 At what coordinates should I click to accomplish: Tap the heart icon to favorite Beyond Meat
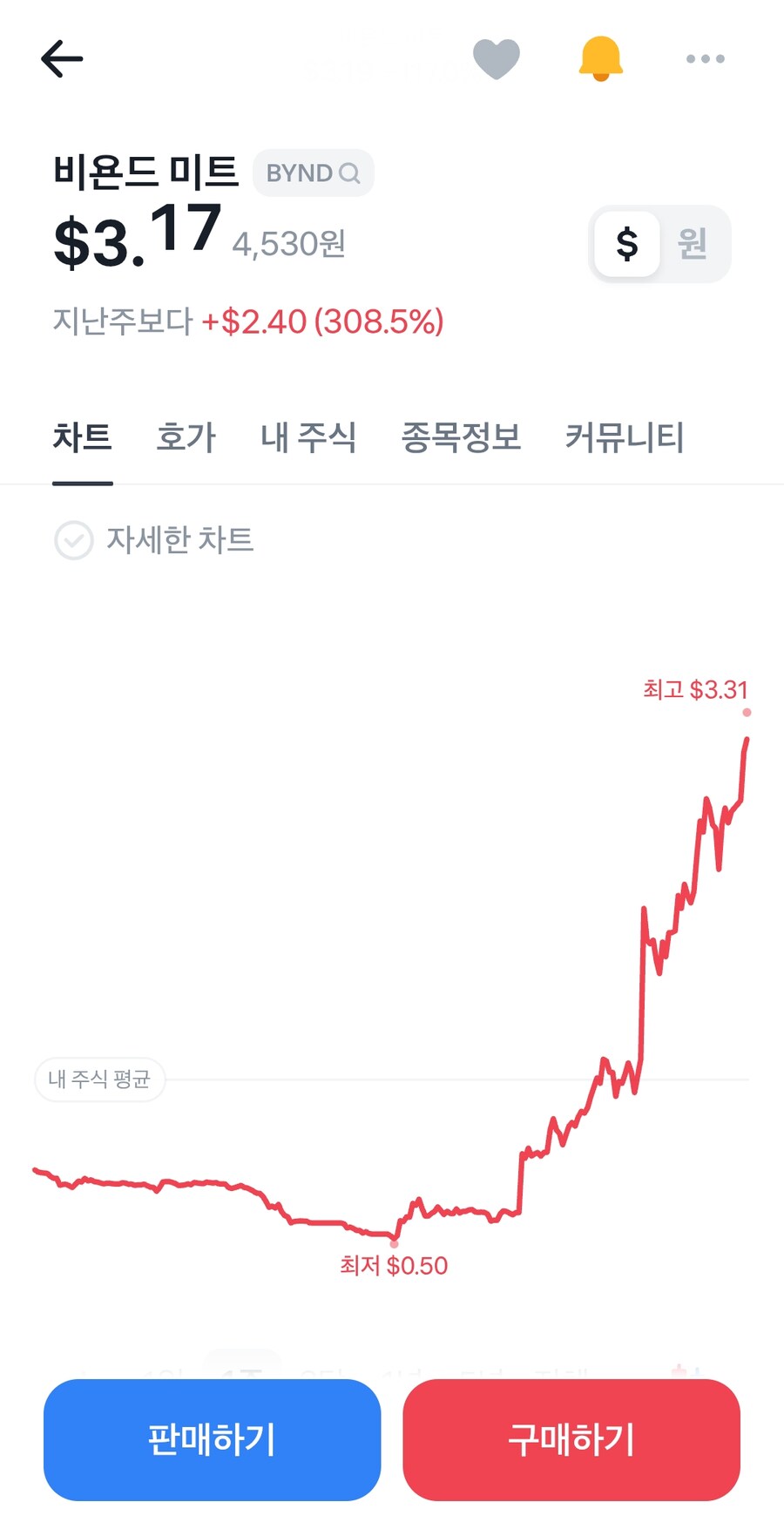pyautogui.click(x=497, y=58)
